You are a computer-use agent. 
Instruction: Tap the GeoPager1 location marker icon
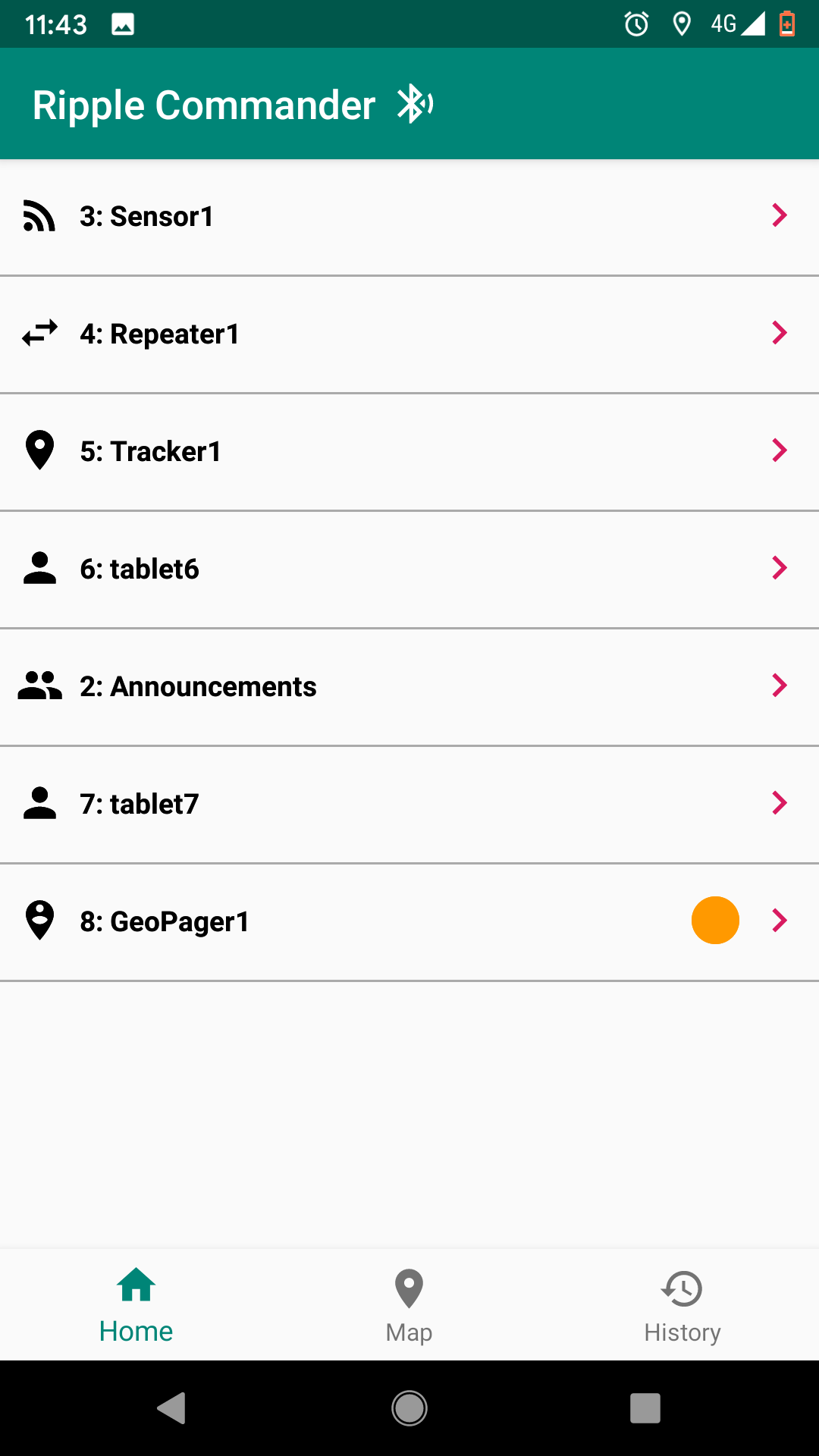coord(39,921)
